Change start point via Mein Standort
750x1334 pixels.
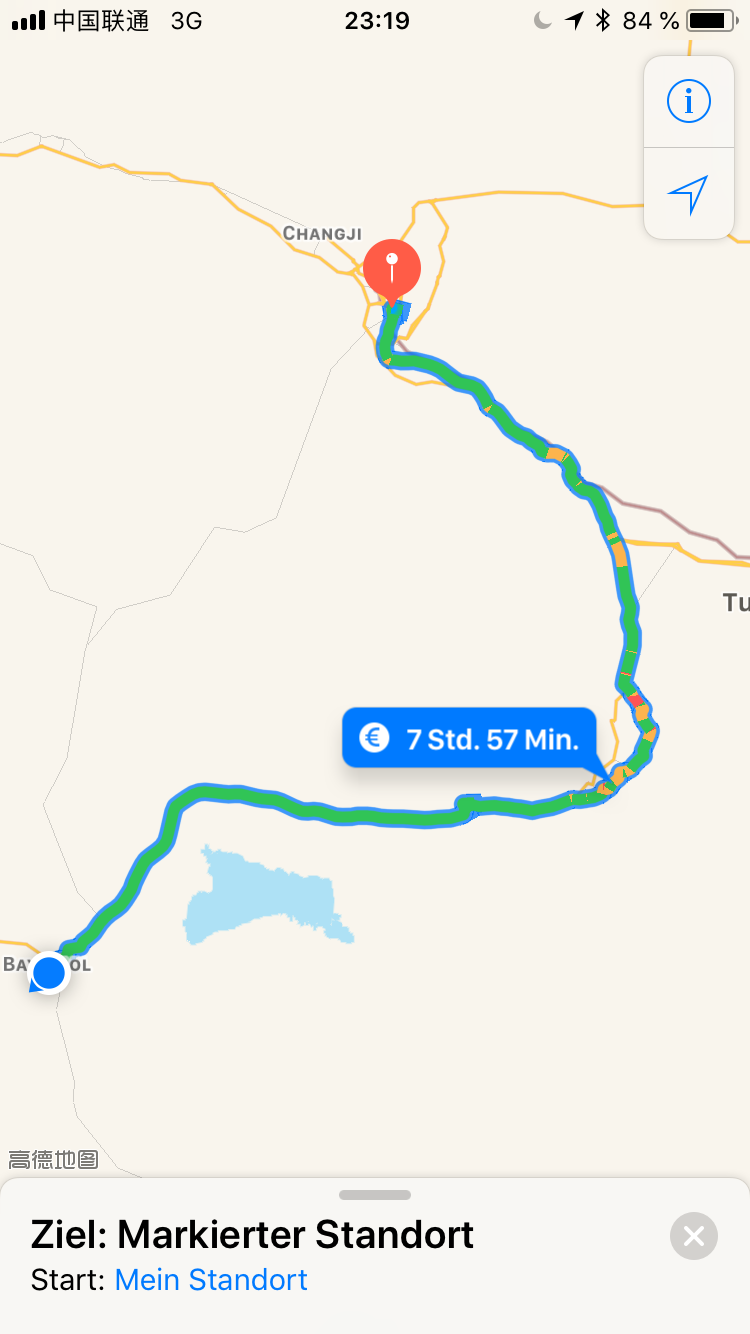pos(211,1280)
